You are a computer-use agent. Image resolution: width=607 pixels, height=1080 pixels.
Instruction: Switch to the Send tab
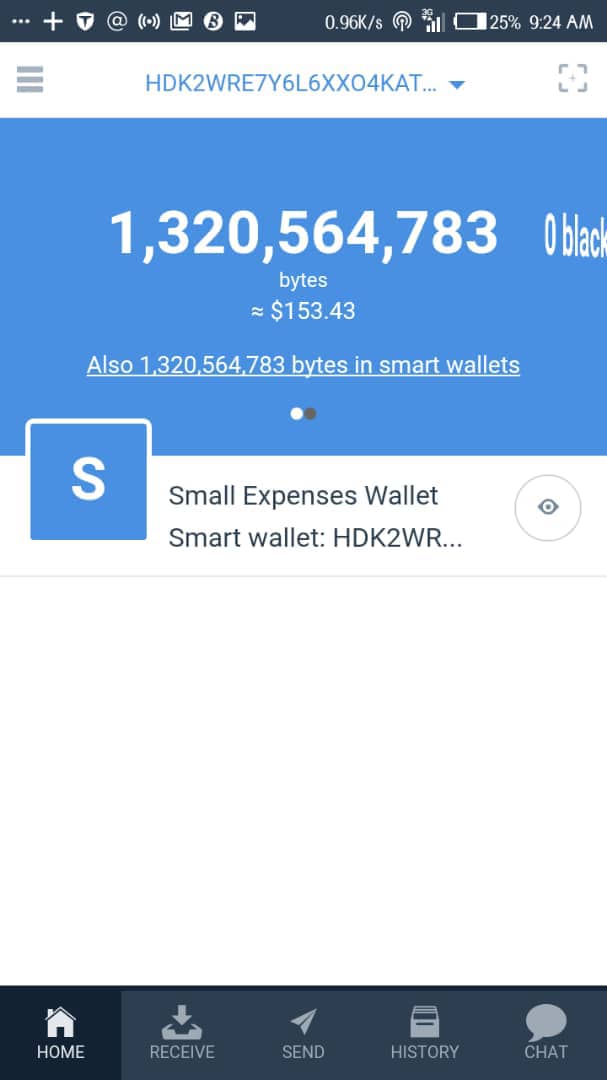coord(303,1034)
